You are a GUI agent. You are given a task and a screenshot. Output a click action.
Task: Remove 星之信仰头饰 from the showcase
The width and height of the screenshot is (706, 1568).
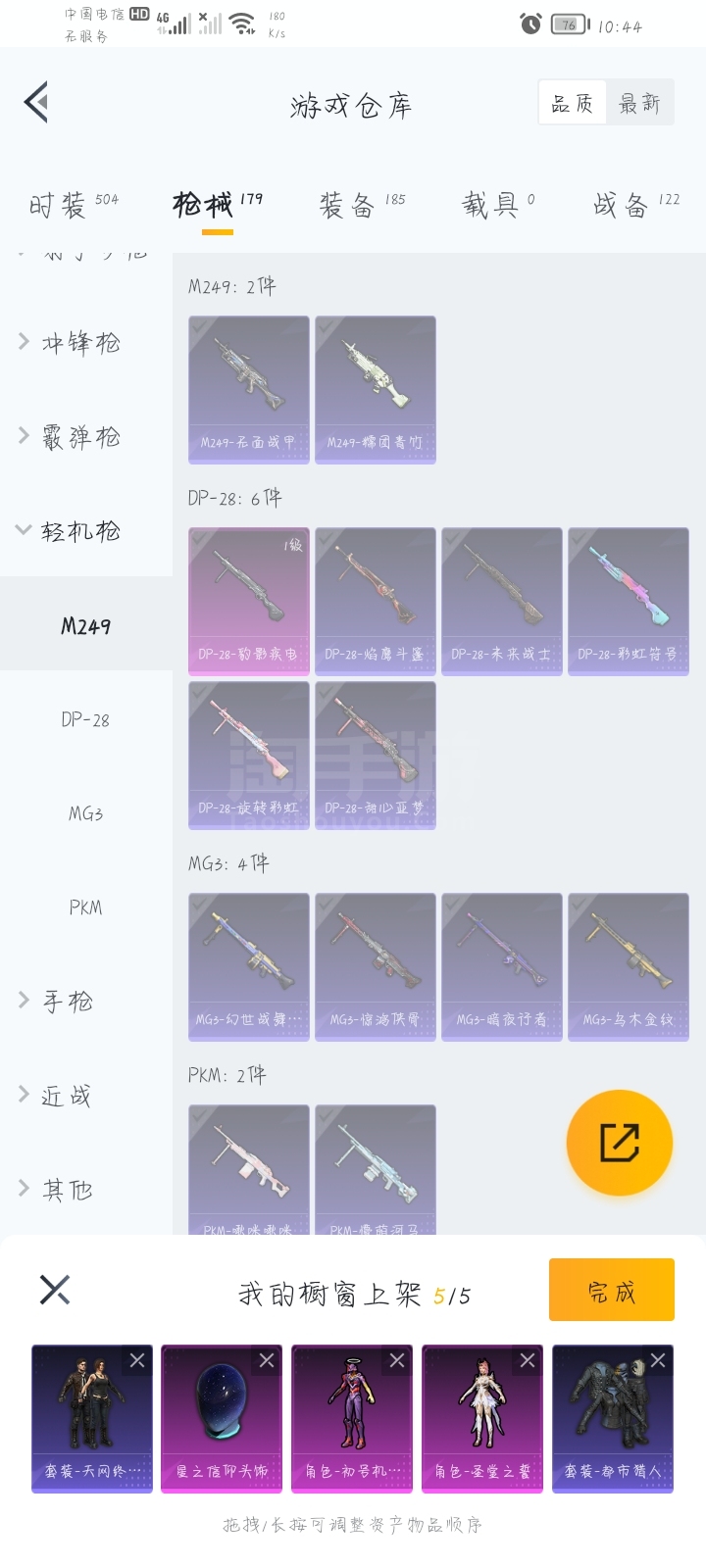(267, 1360)
